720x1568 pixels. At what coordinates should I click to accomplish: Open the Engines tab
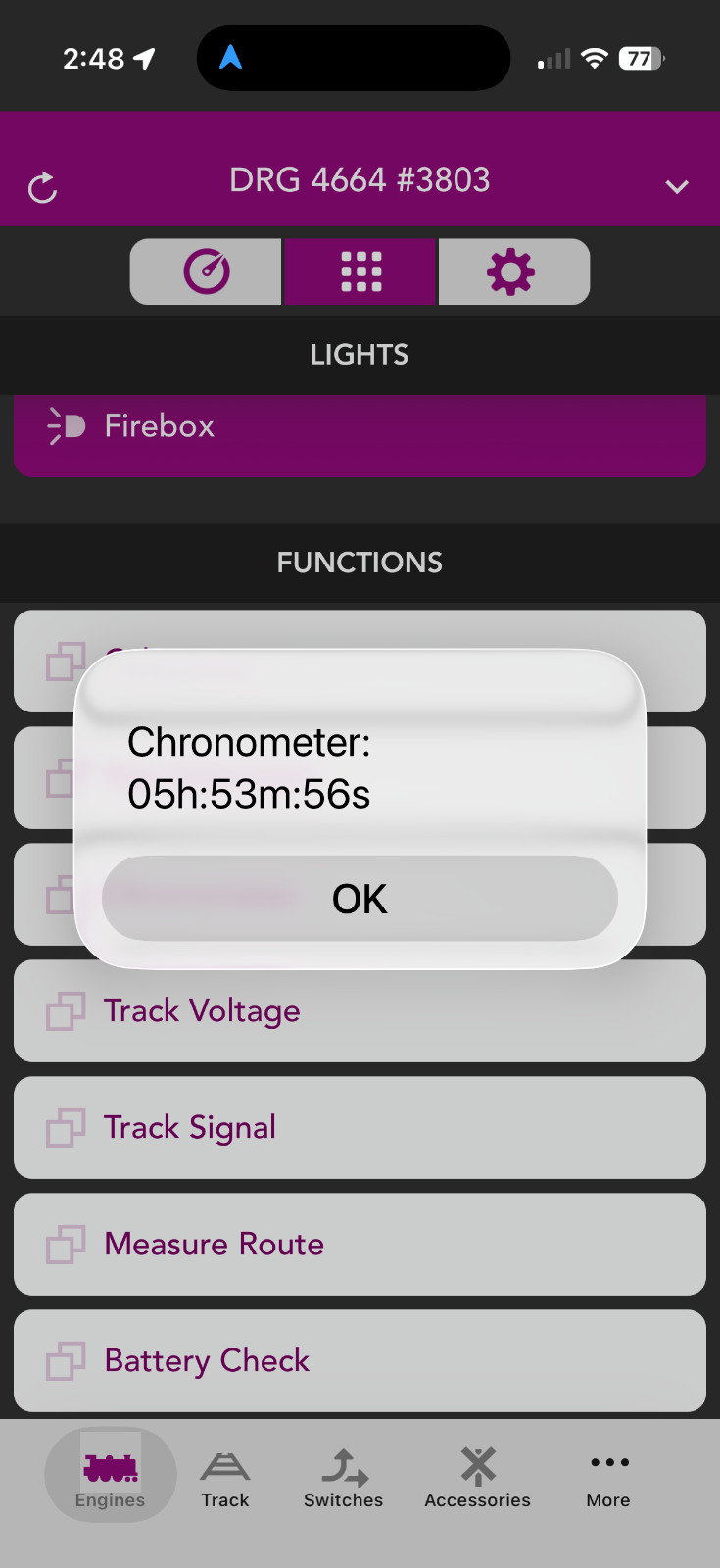click(x=111, y=1475)
